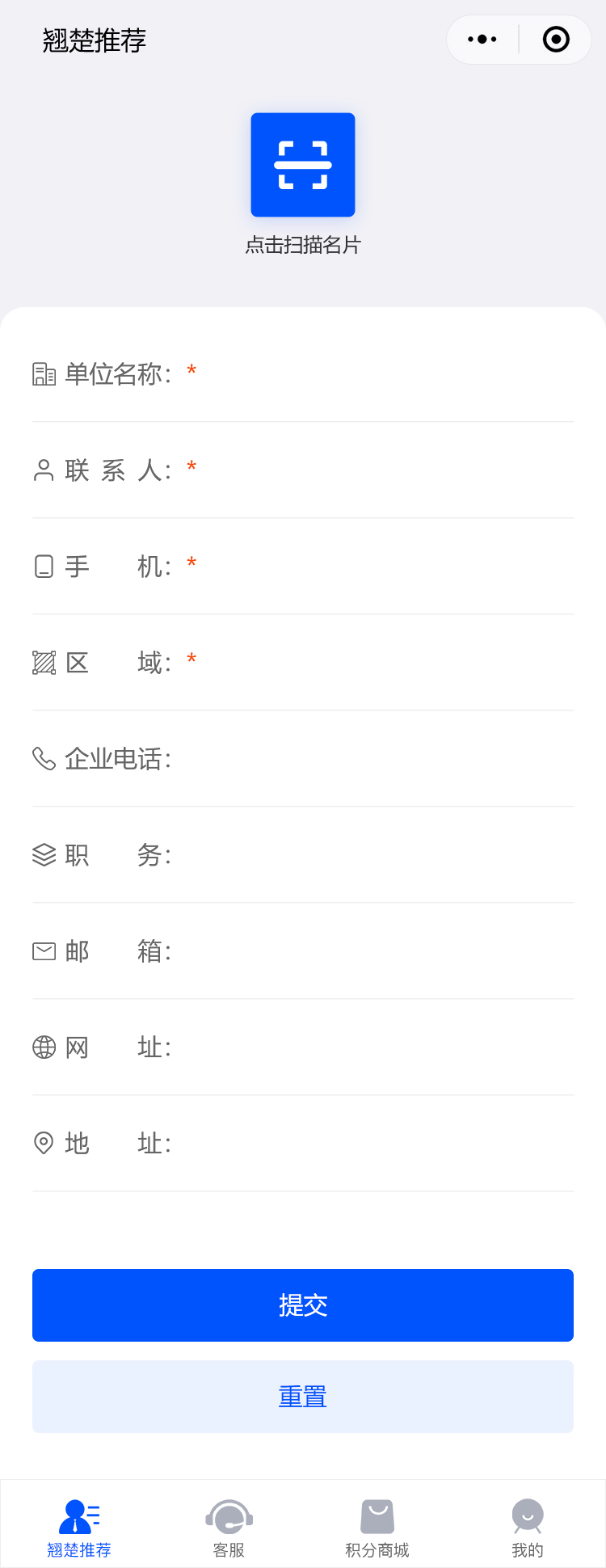
Task: Focus the 联系人 input field
Action: [x=380, y=470]
